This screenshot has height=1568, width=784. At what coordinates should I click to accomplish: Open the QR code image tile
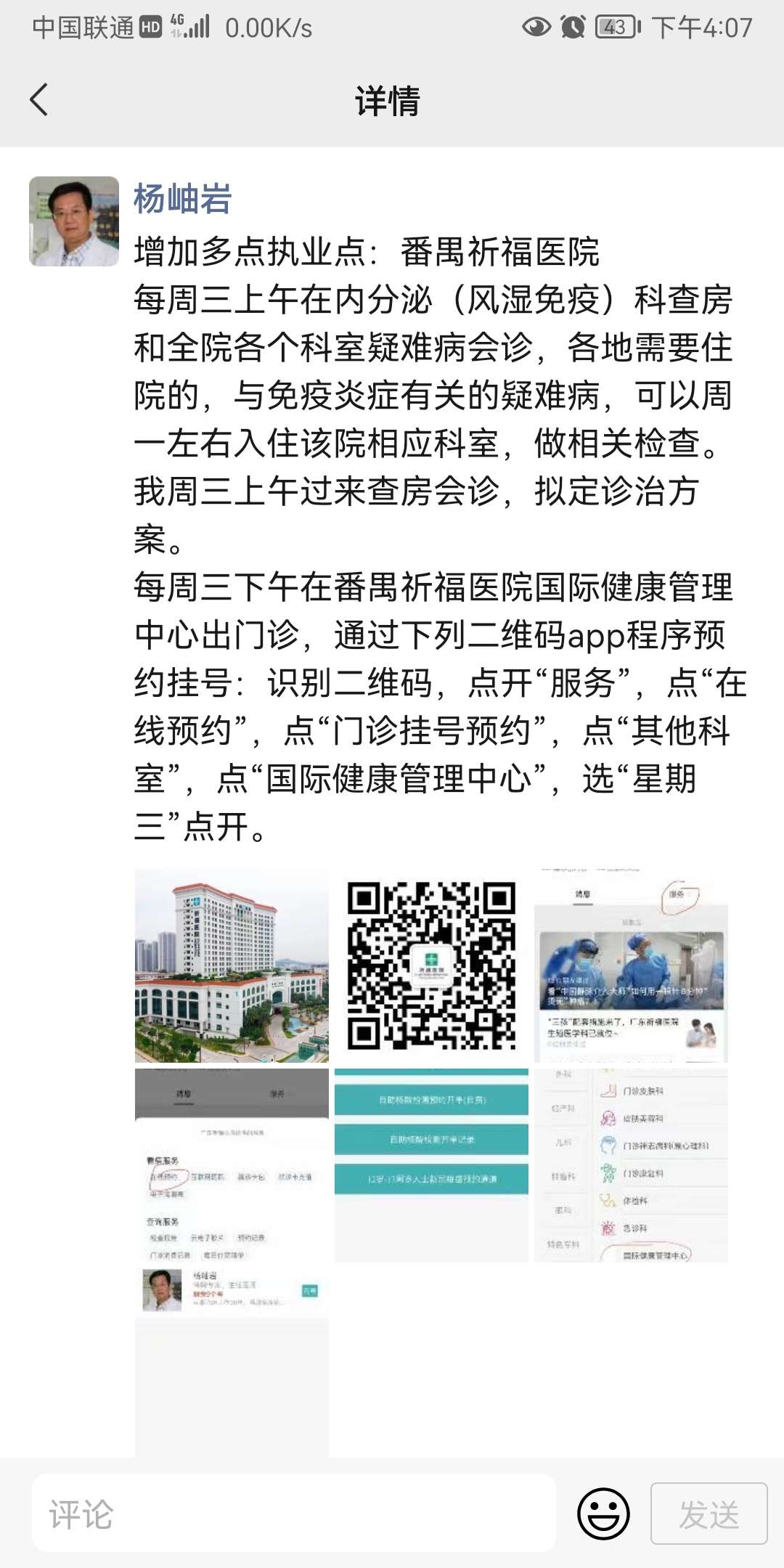[x=431, y=966]
